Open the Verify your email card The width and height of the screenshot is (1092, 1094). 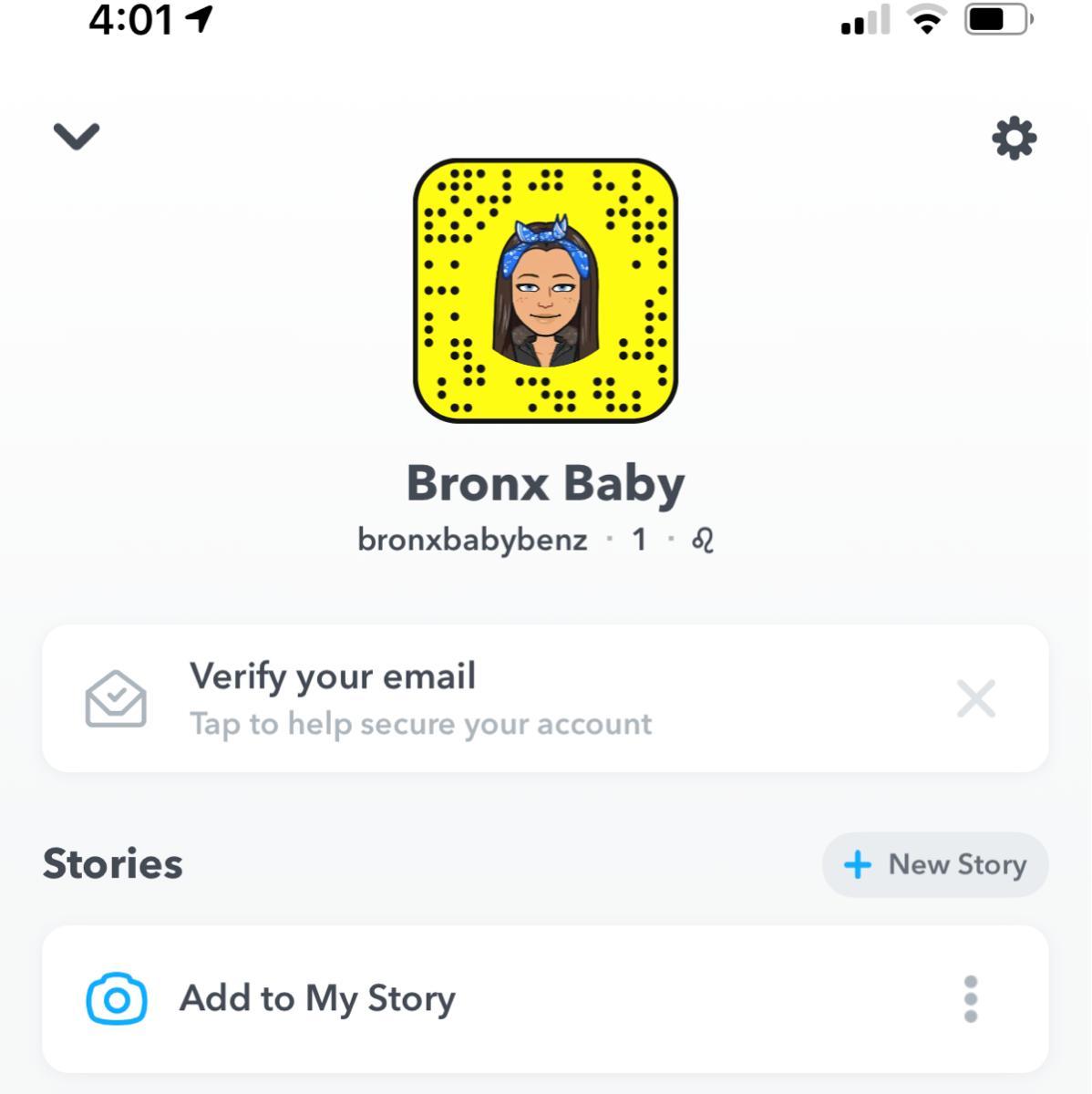[x=419, y=699]
